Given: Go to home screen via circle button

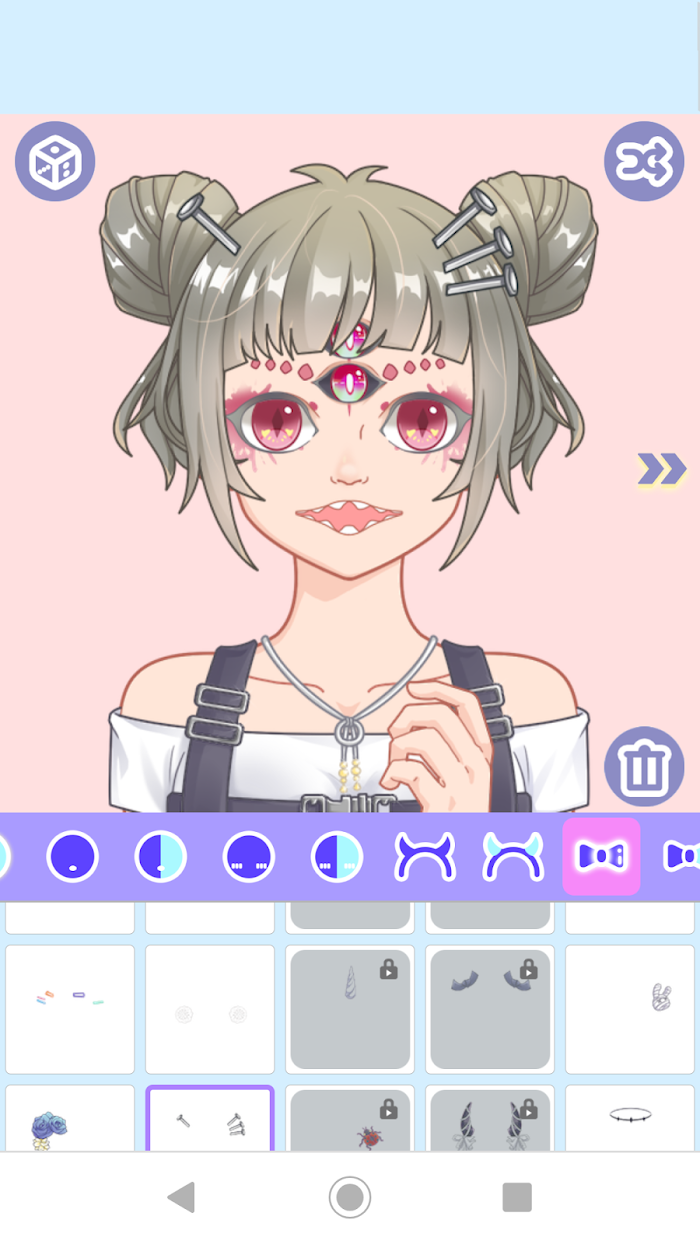Looking at the screenshot, I should coord(350,1197).
